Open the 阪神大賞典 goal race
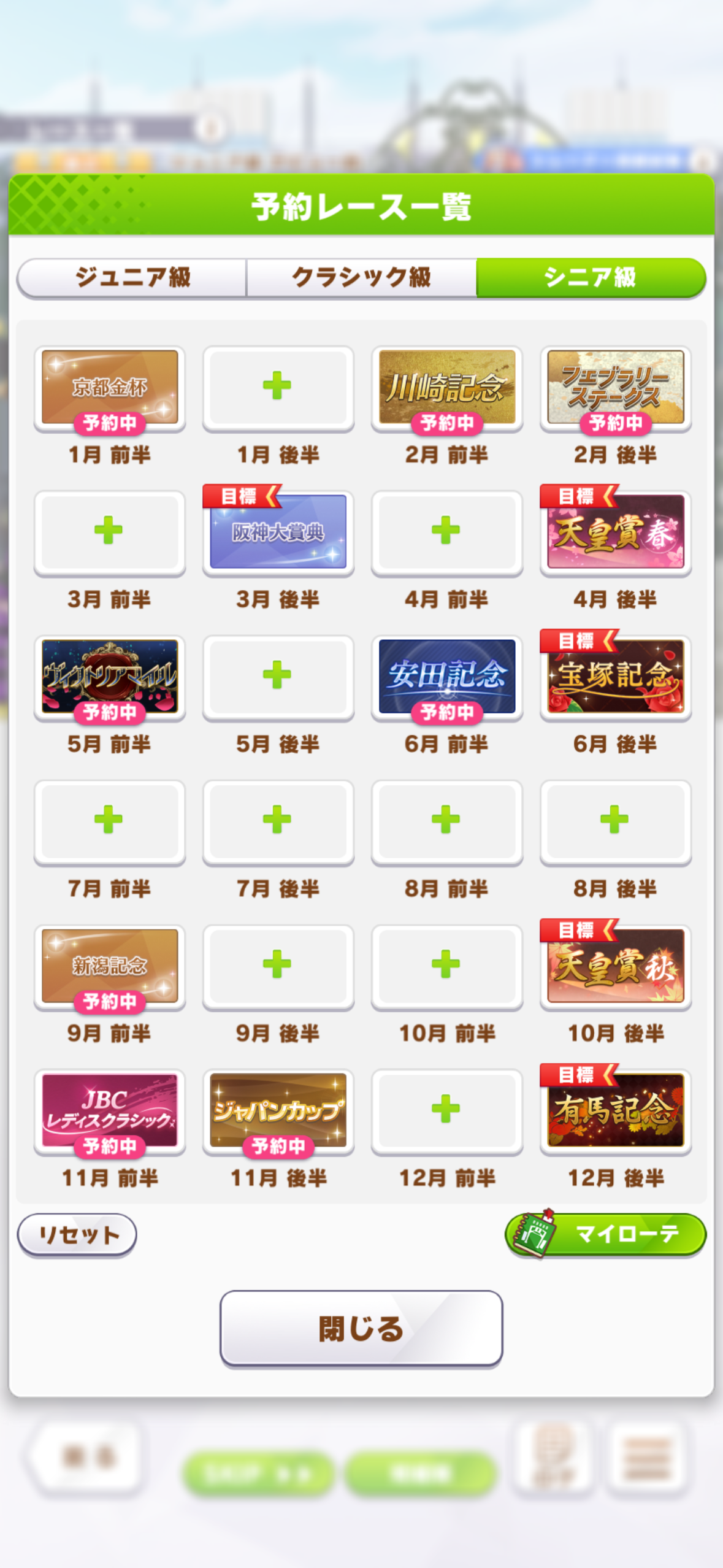 [278, 532]
